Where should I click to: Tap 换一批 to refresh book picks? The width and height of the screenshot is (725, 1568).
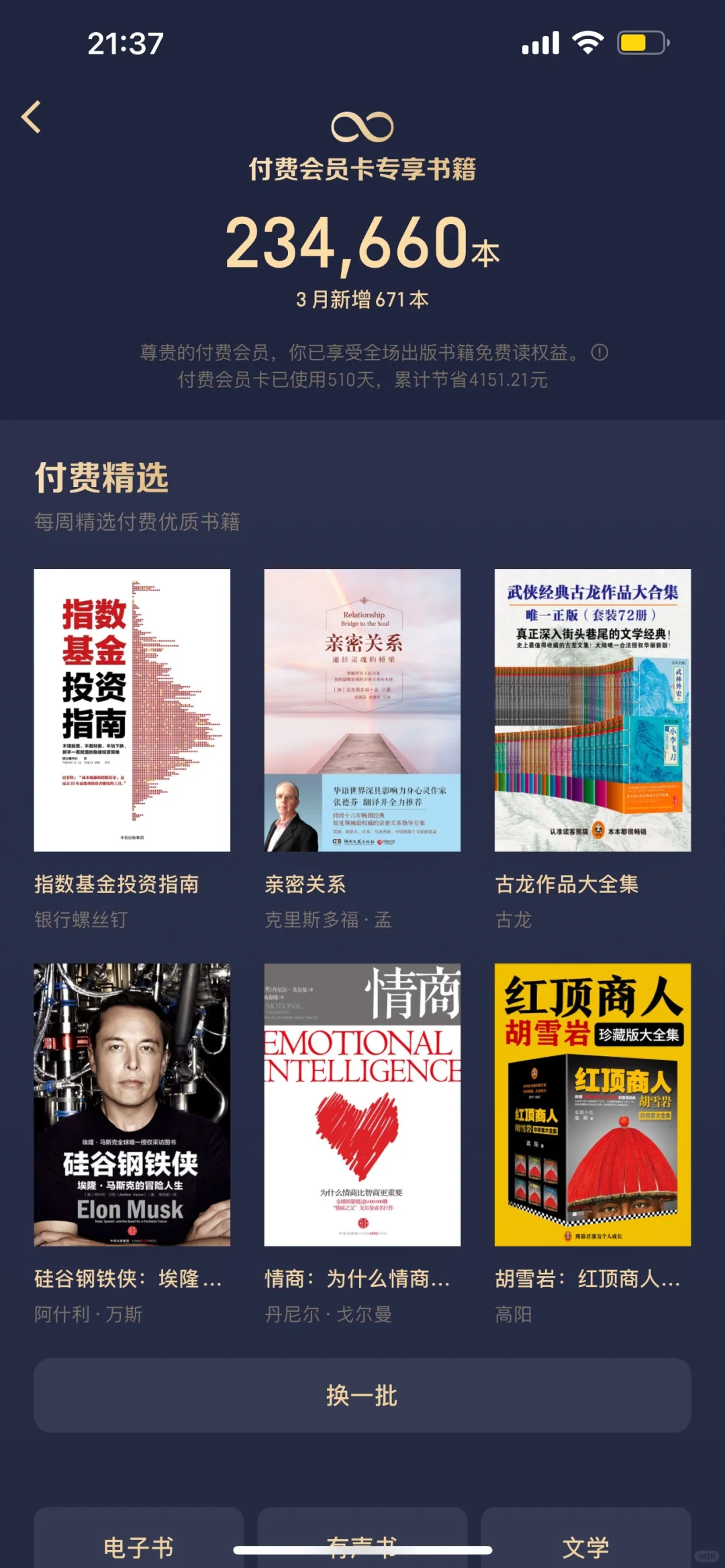pyautogui.click(x=362, y=1395)
